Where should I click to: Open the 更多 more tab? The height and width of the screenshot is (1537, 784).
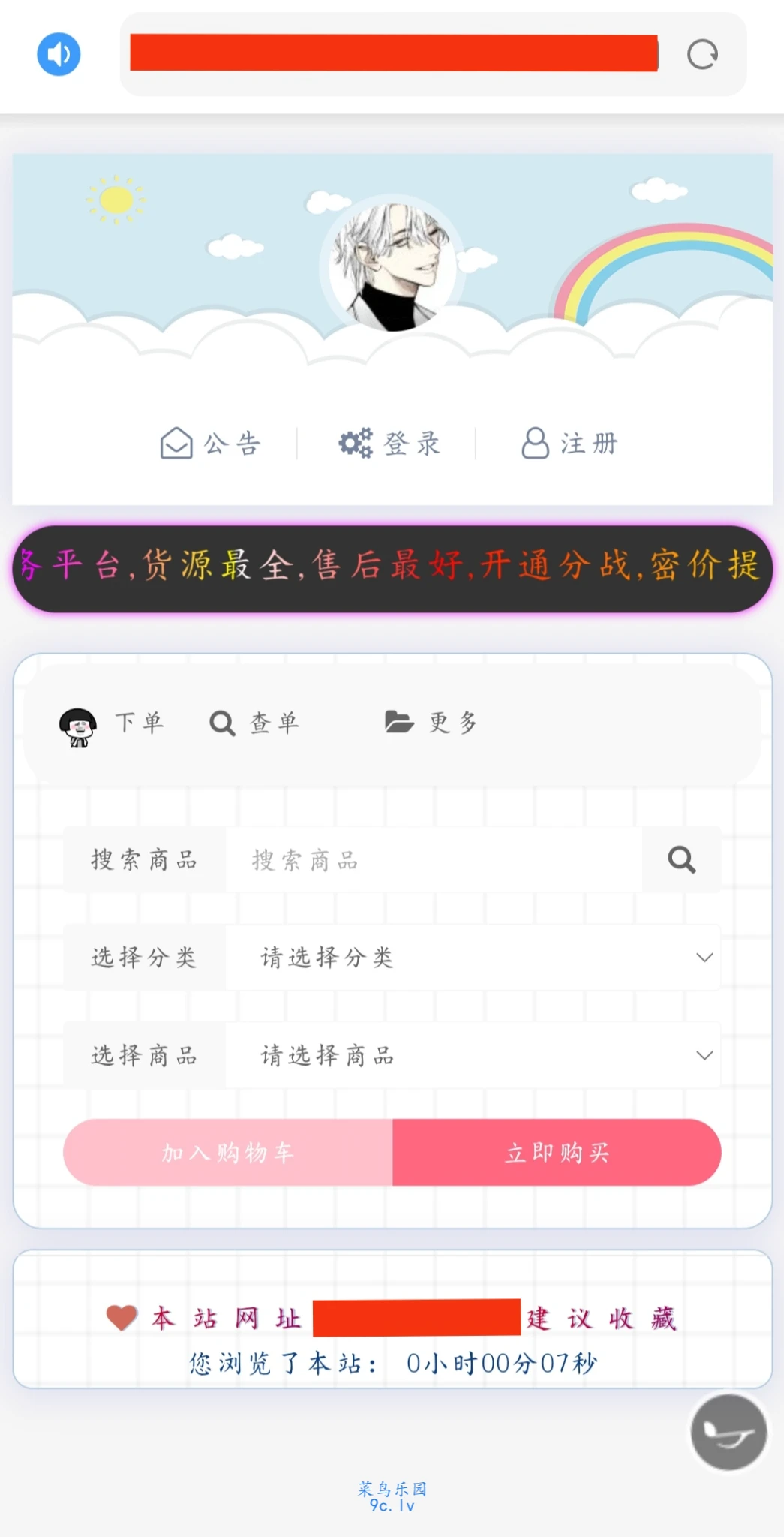point(431,723)
